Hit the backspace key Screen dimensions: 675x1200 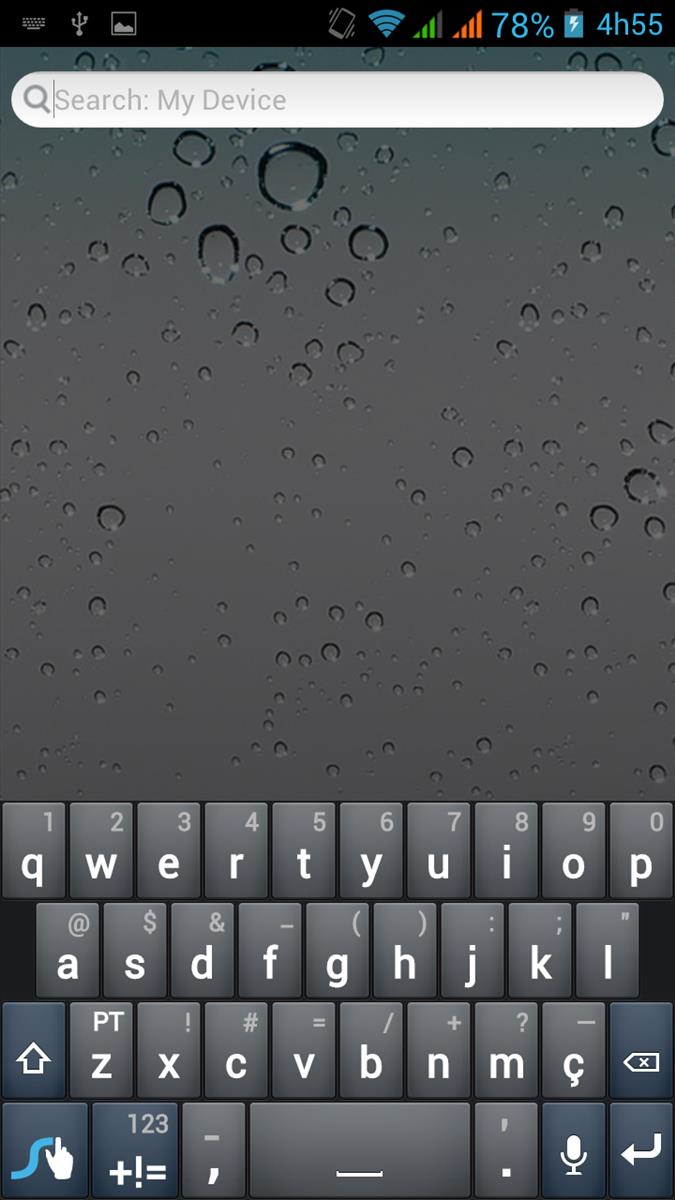pyautogui.click(x=641, y=1050)
